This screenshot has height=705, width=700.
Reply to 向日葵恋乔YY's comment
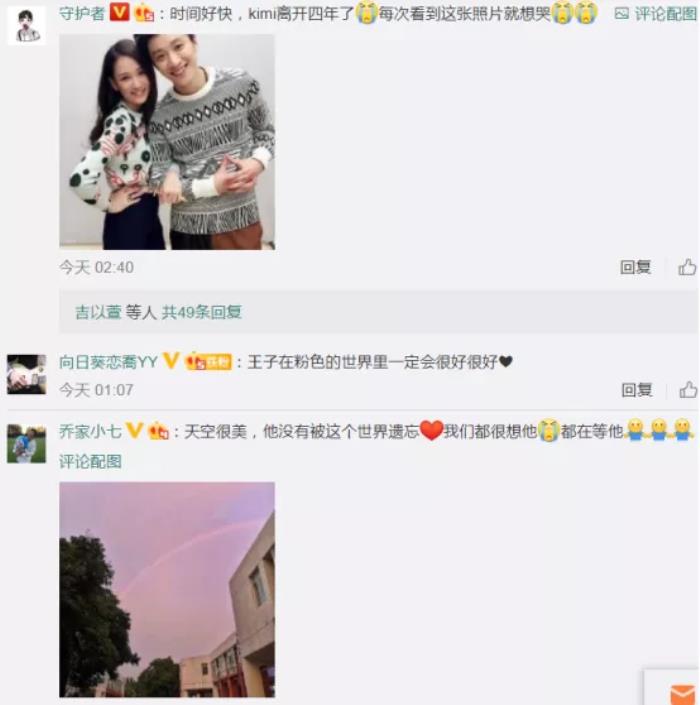click(x=636, y=389)
